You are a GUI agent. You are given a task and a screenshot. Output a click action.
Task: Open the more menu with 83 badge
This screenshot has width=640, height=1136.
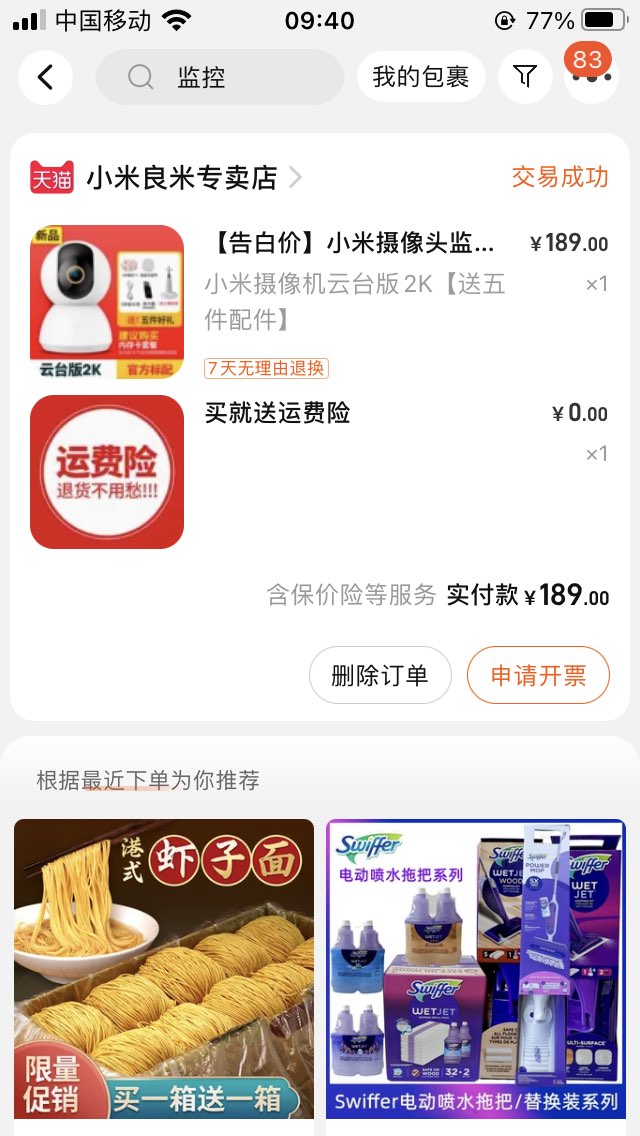coord(591,77)
